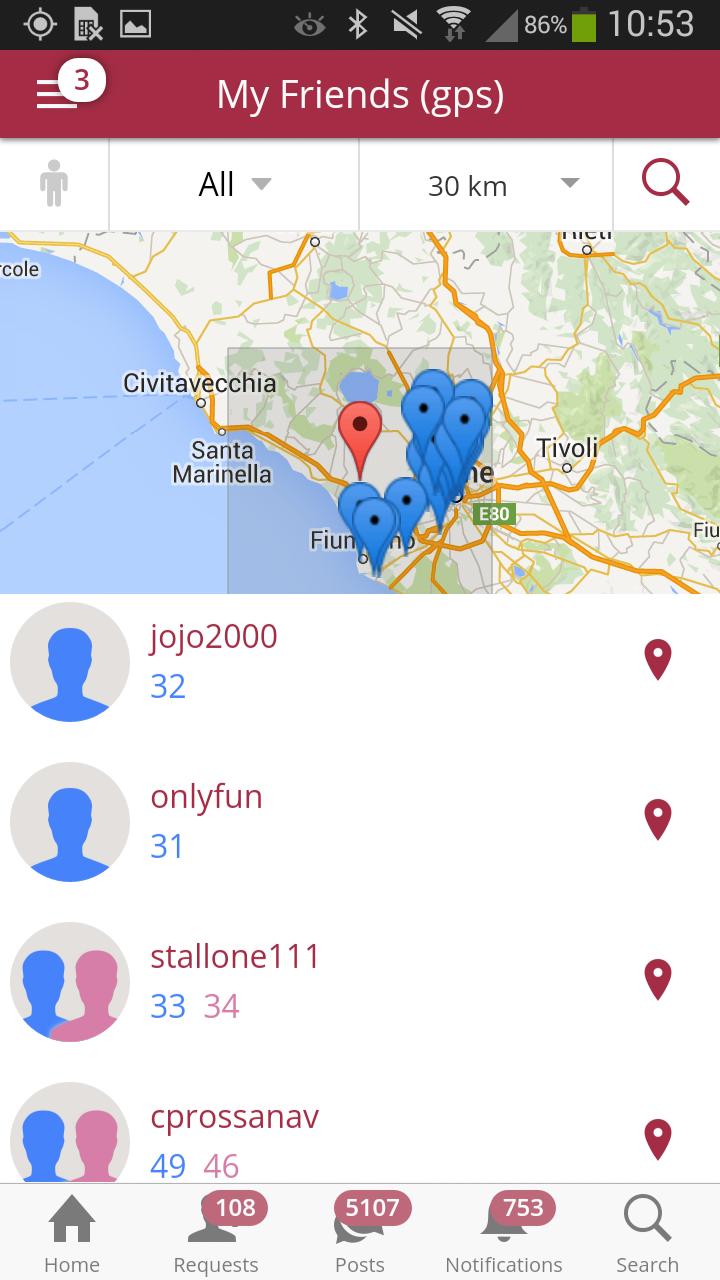
Task: Locate onlyfun on the map
Action: [657, 820]
